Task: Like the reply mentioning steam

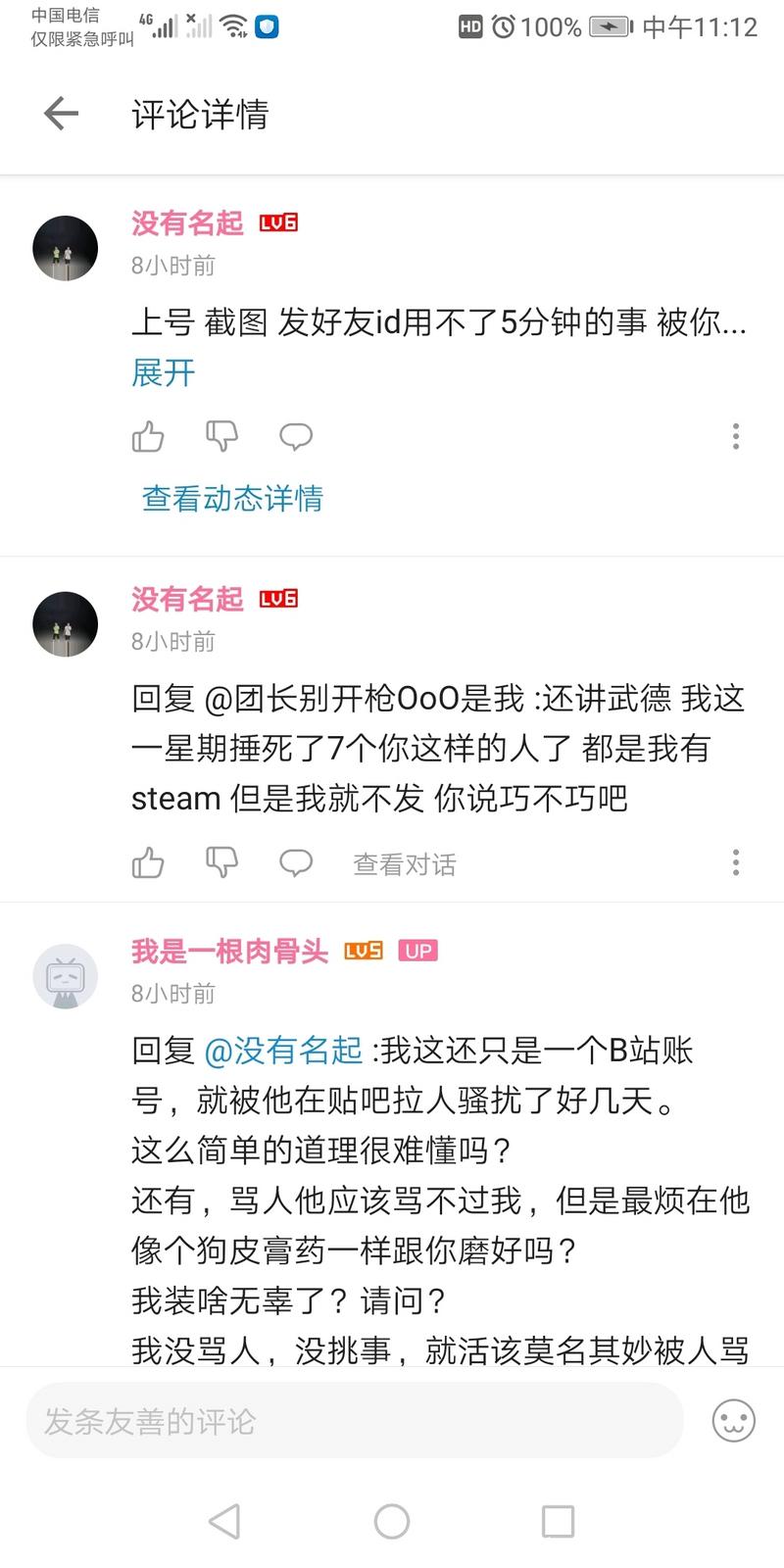Action: (x=148, y=863)
